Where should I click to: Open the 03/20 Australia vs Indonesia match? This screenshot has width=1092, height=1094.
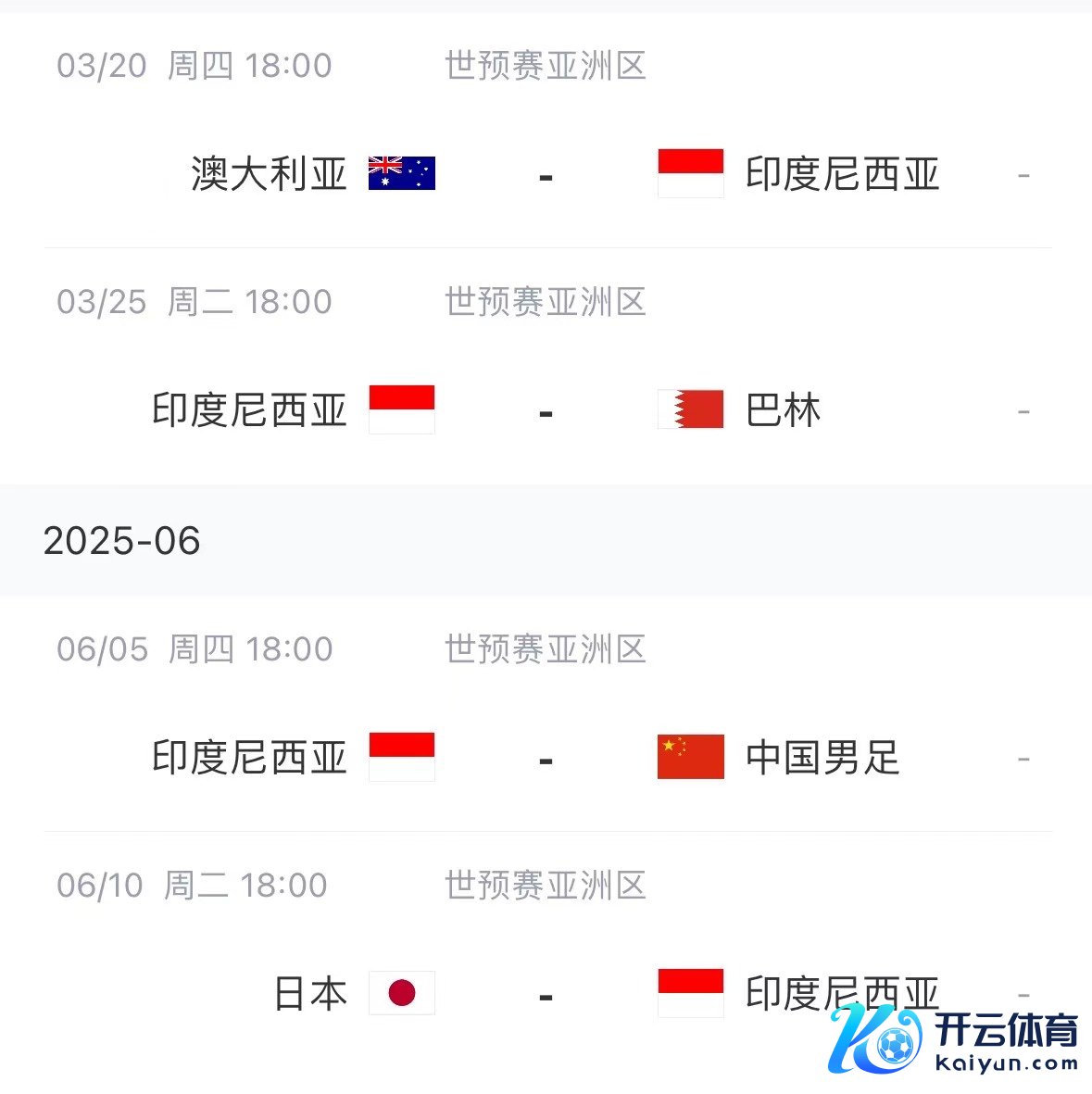pyautogui.click(x=546, y=174)
